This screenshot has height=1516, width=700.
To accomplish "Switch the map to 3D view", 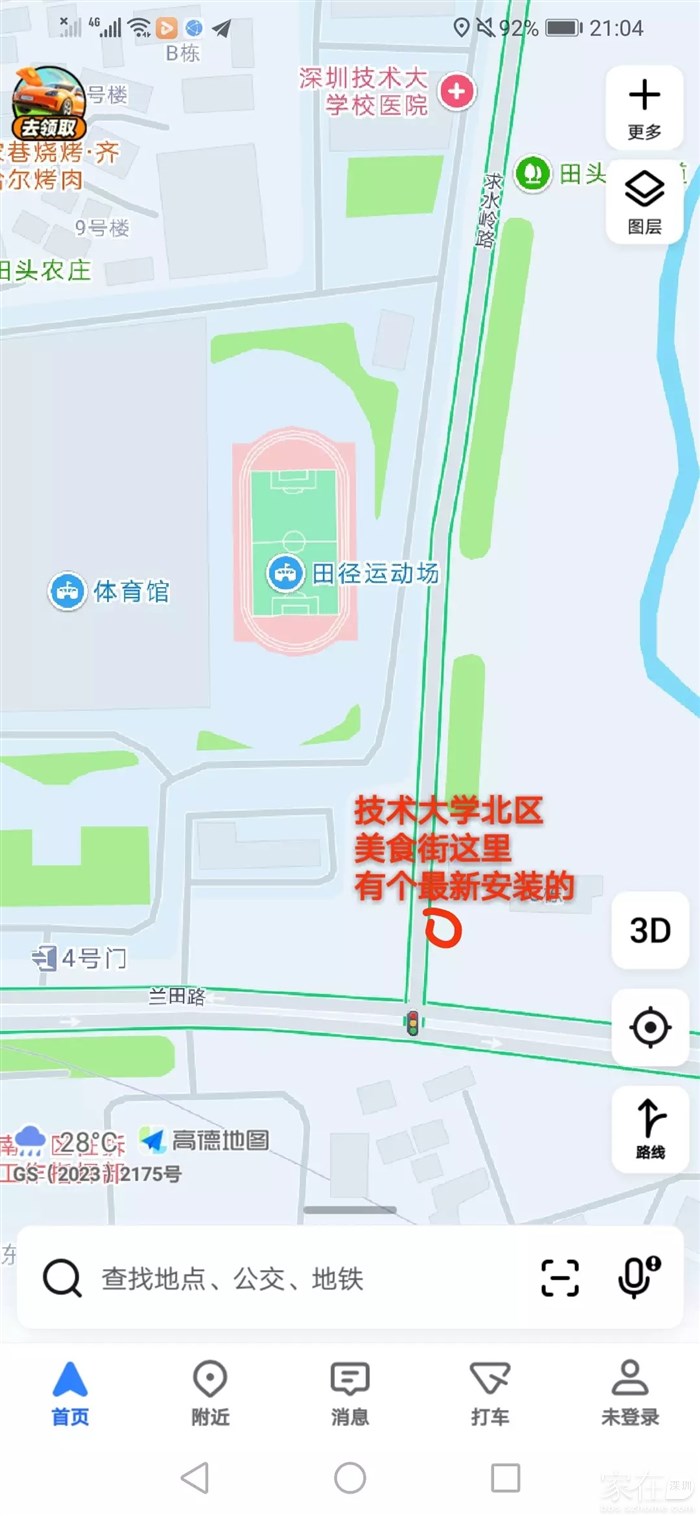I will point(650,931).
